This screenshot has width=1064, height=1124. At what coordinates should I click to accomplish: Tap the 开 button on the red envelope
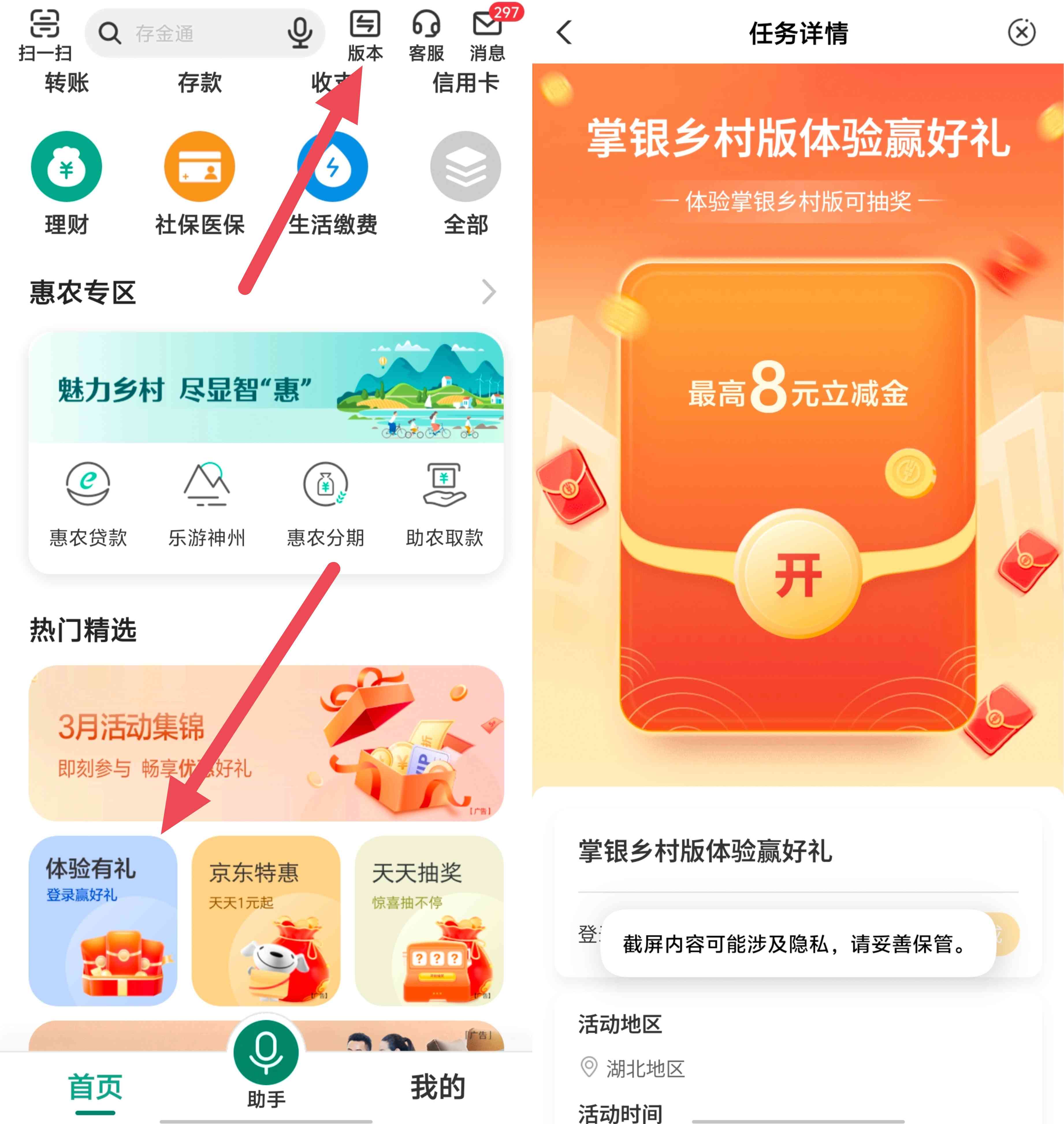(x=798, y=574)
